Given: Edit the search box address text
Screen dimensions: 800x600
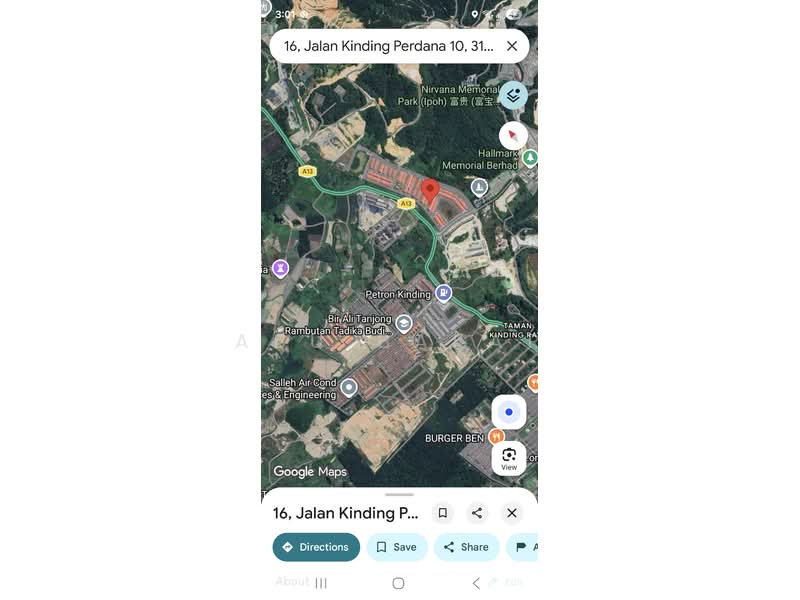Looking at the screenshot, I should click(388, 46).
